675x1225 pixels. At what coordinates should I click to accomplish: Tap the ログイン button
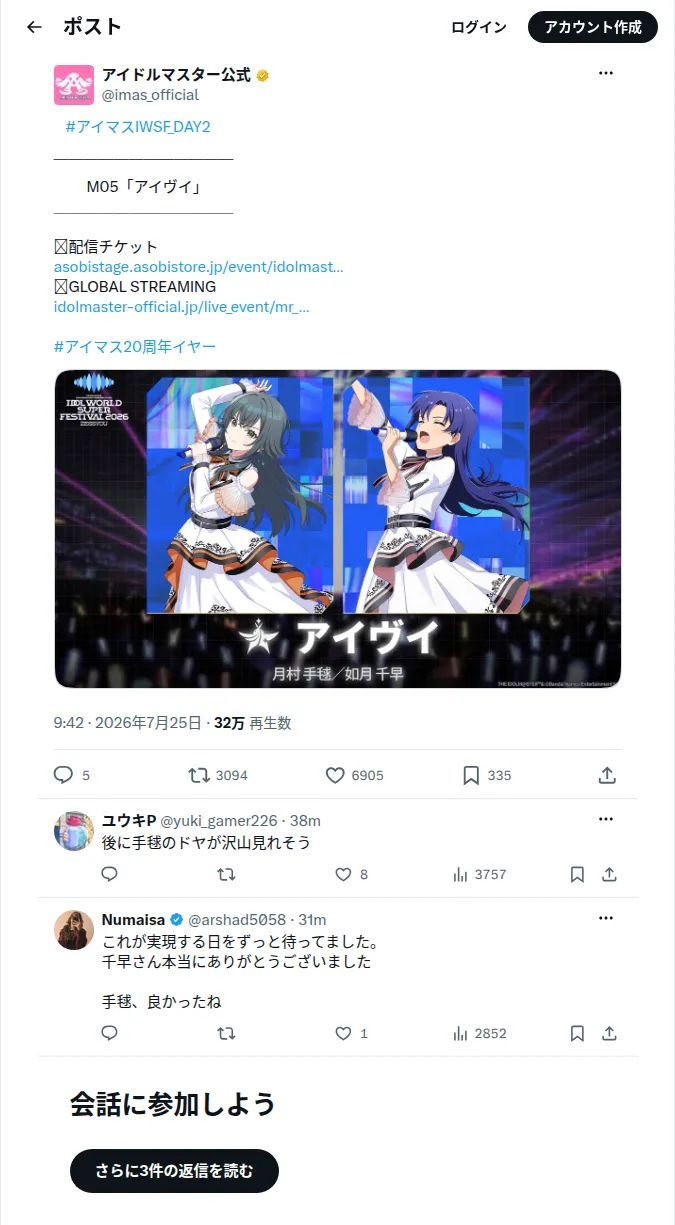(479, 27)
